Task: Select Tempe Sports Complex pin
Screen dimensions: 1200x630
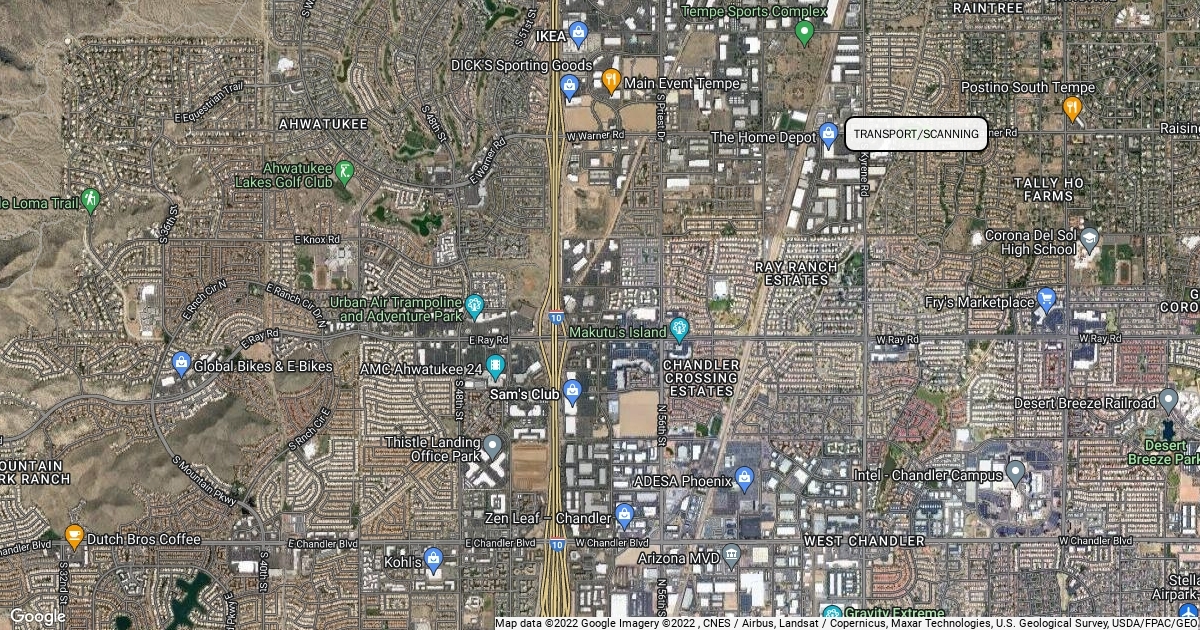Action: [x=804, y=32]
